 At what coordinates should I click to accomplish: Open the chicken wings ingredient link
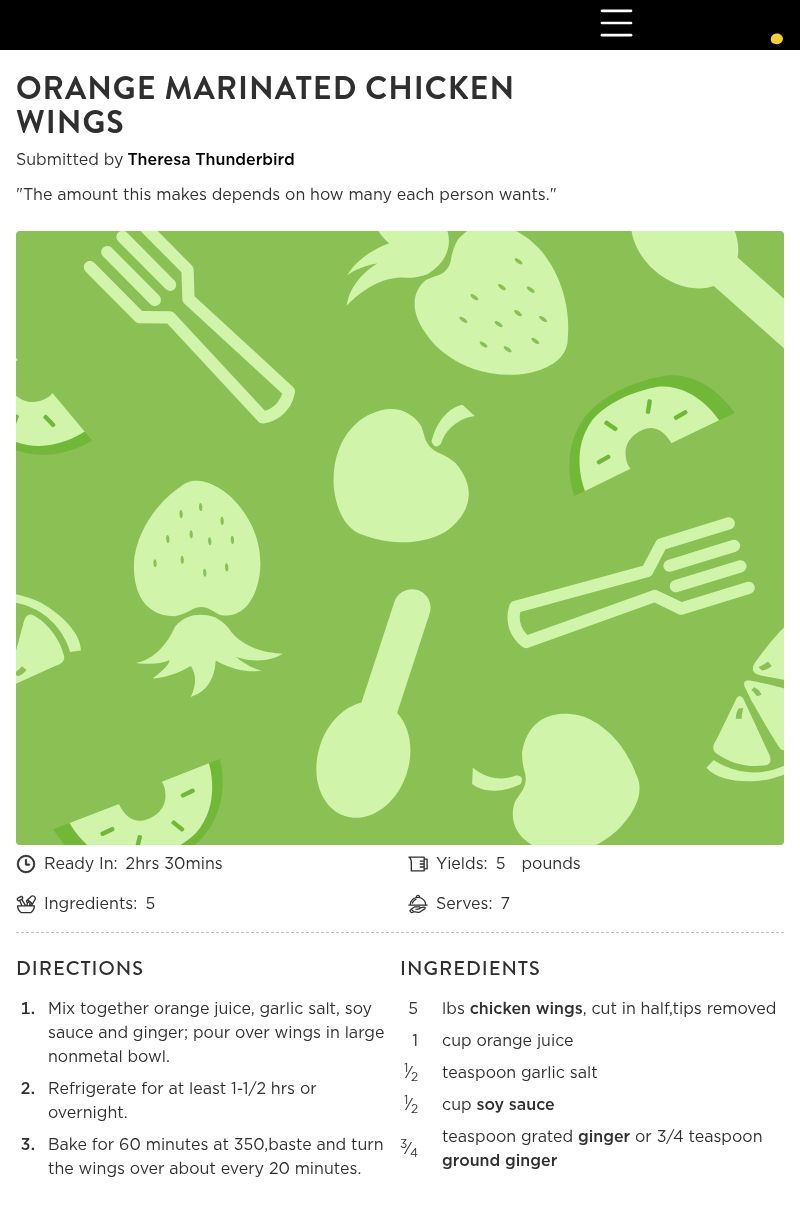pyautogui.click(x=526, y=1008)
